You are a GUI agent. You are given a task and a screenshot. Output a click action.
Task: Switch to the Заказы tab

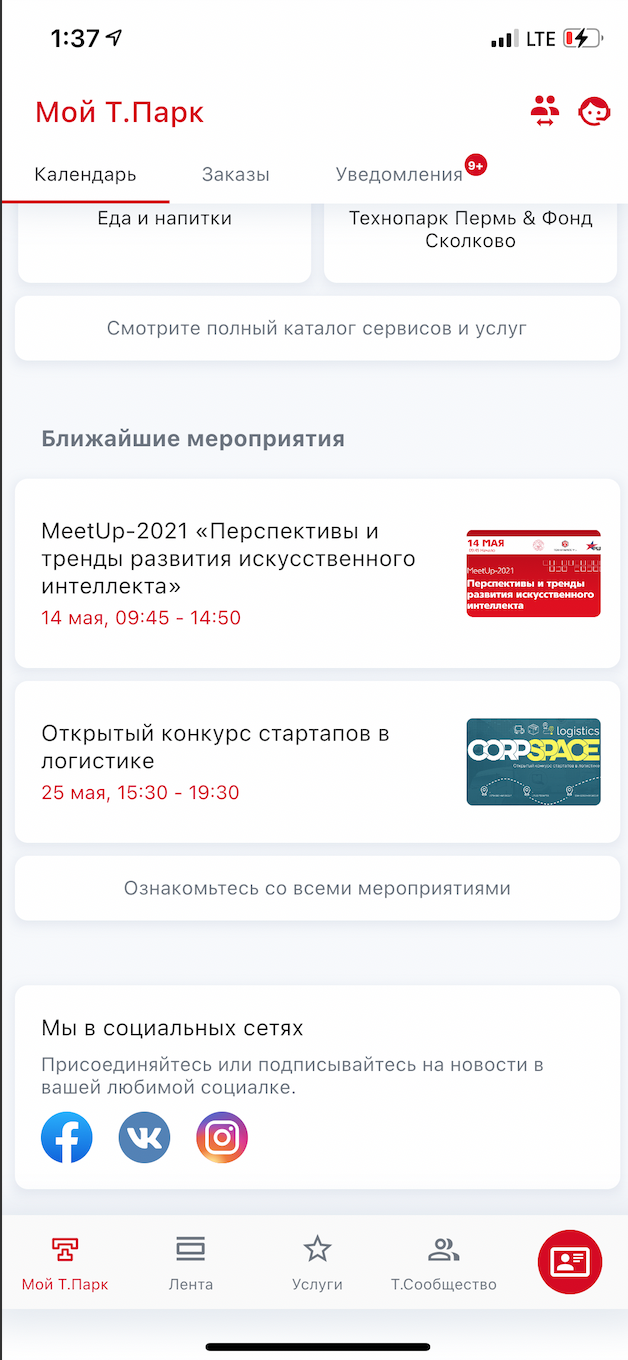pyautogui.click(x=236, y=174)
